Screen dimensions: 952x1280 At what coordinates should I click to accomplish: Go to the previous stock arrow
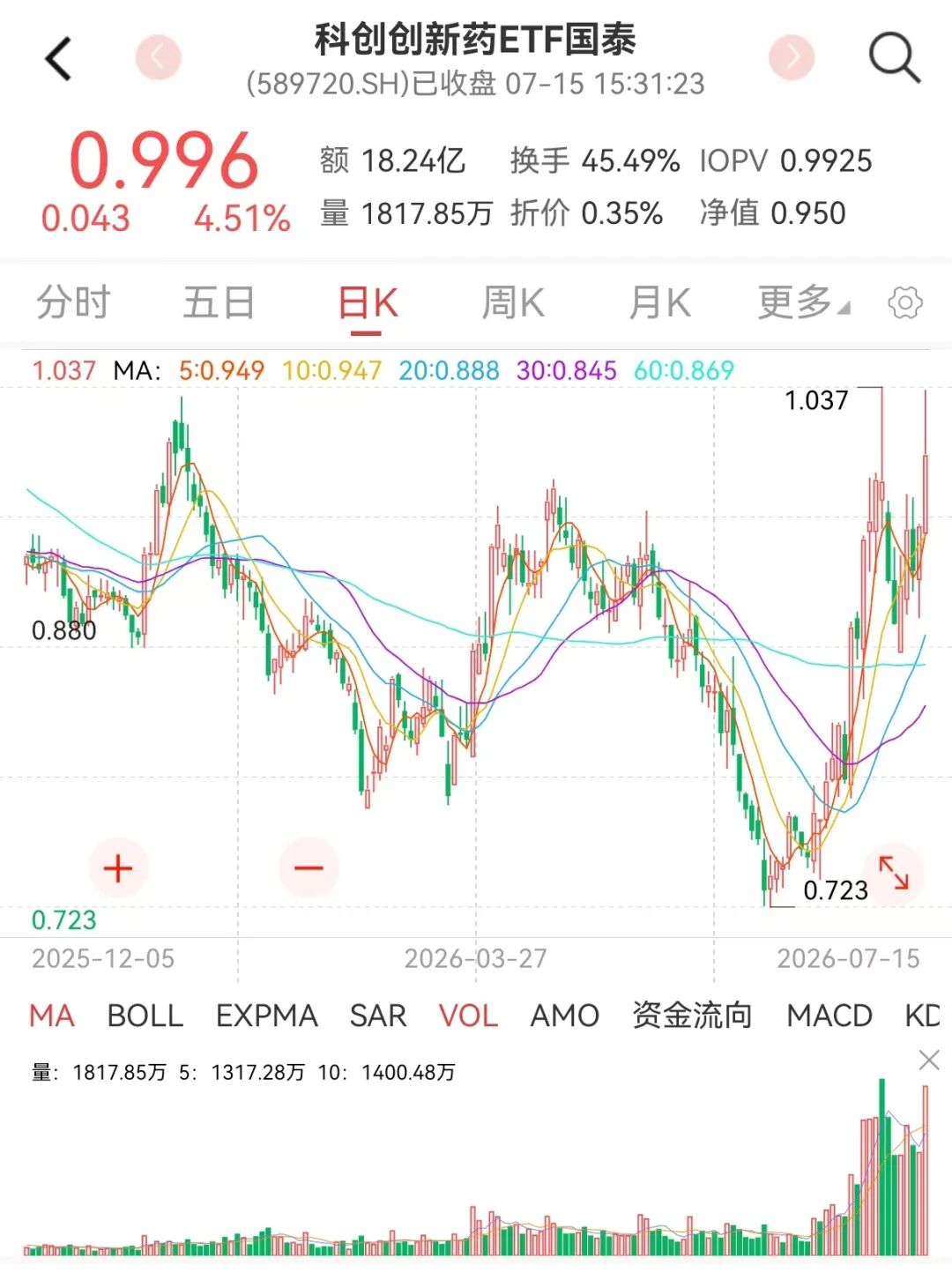coord(158,58)
